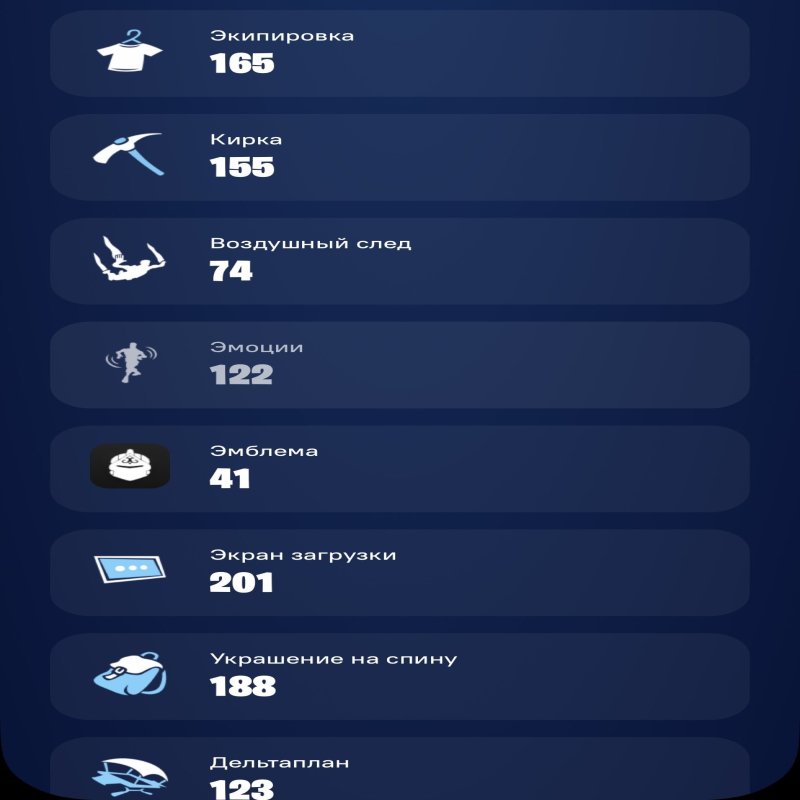This screenshot has height=800, width=800.
Task: Open the Эмоции list
Action: pos(400,365)
